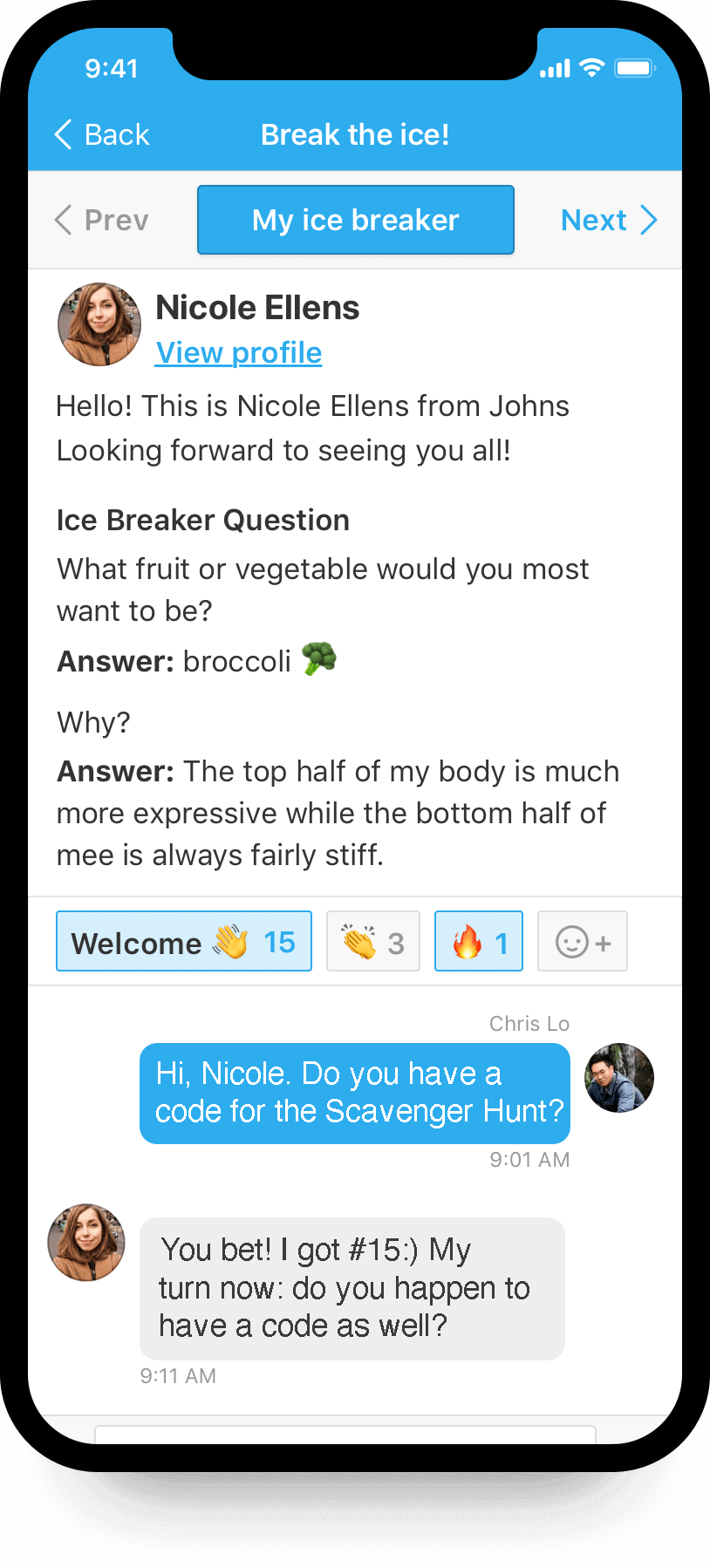React with the clapping hands emoji
Viewport: 710px width, 1568px height.
click(x=372, y=942)
